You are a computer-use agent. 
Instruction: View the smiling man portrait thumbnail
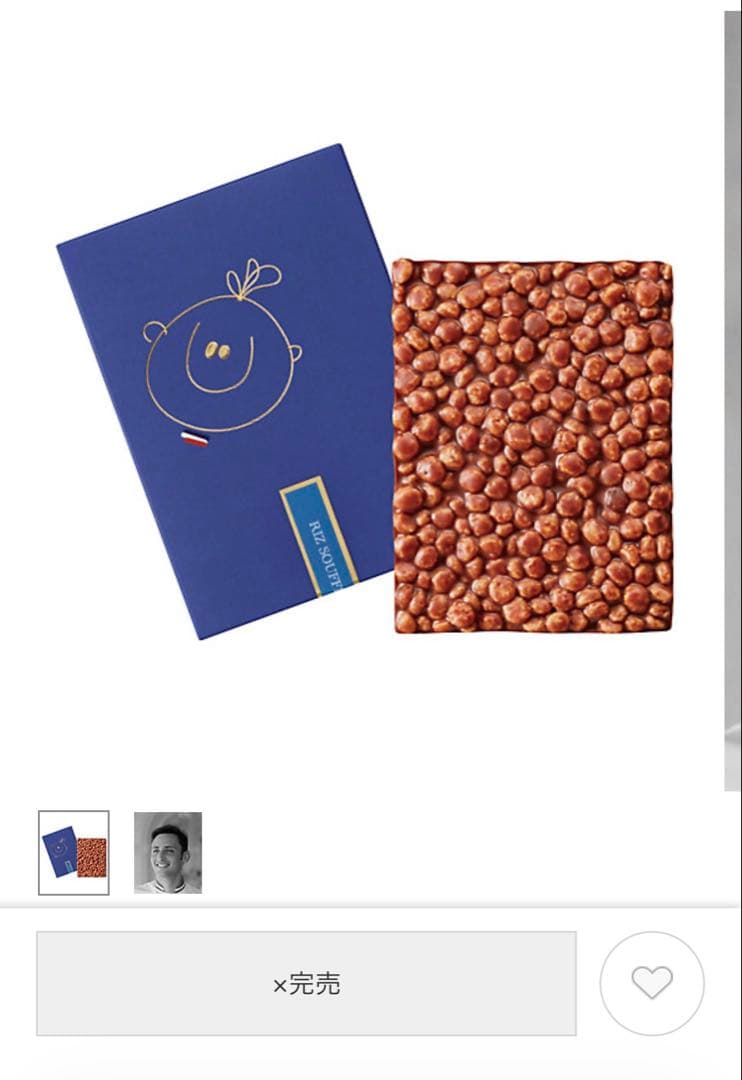(168, 852)
